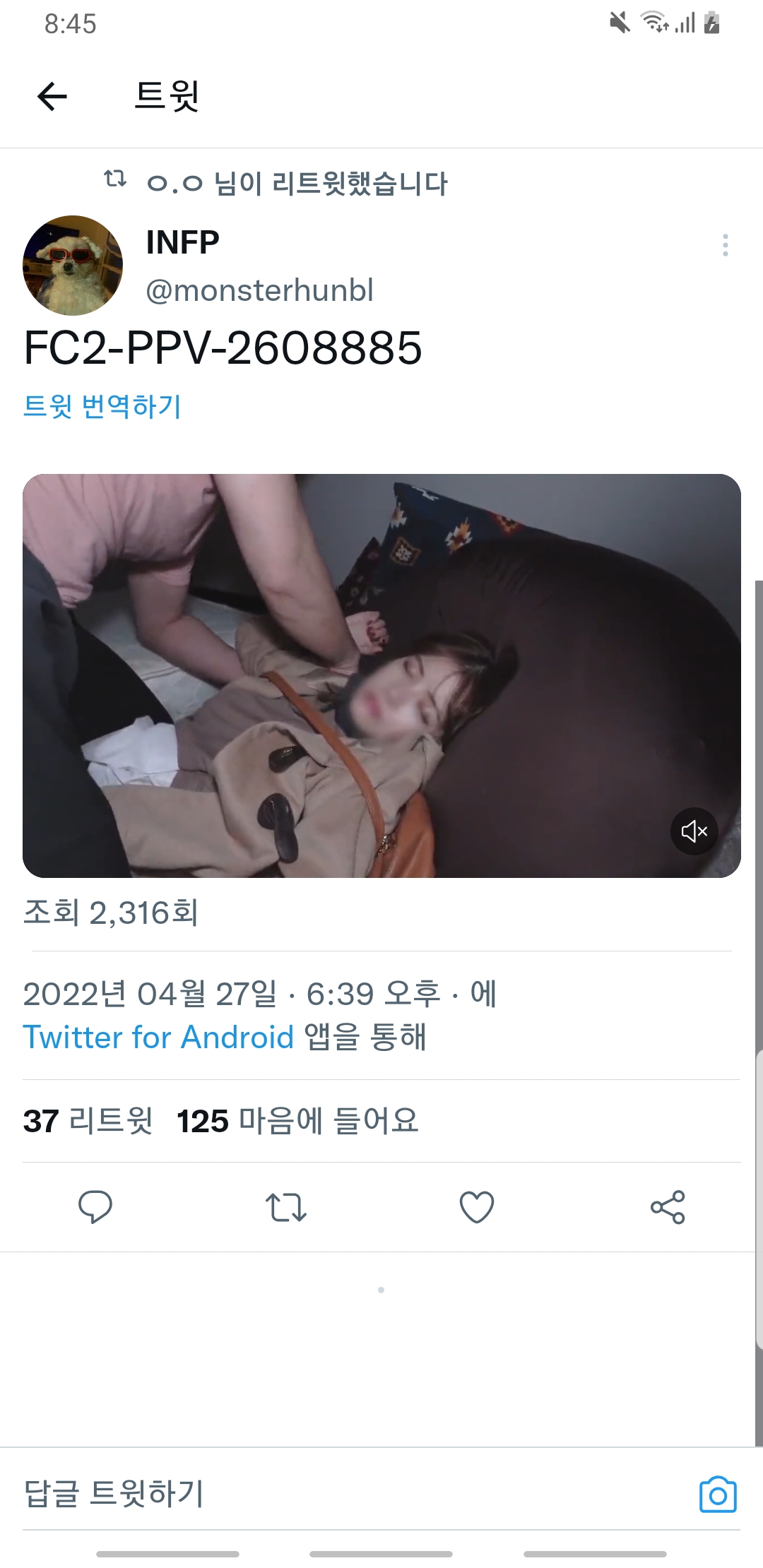Open the camera to attach a photo

718,1495
